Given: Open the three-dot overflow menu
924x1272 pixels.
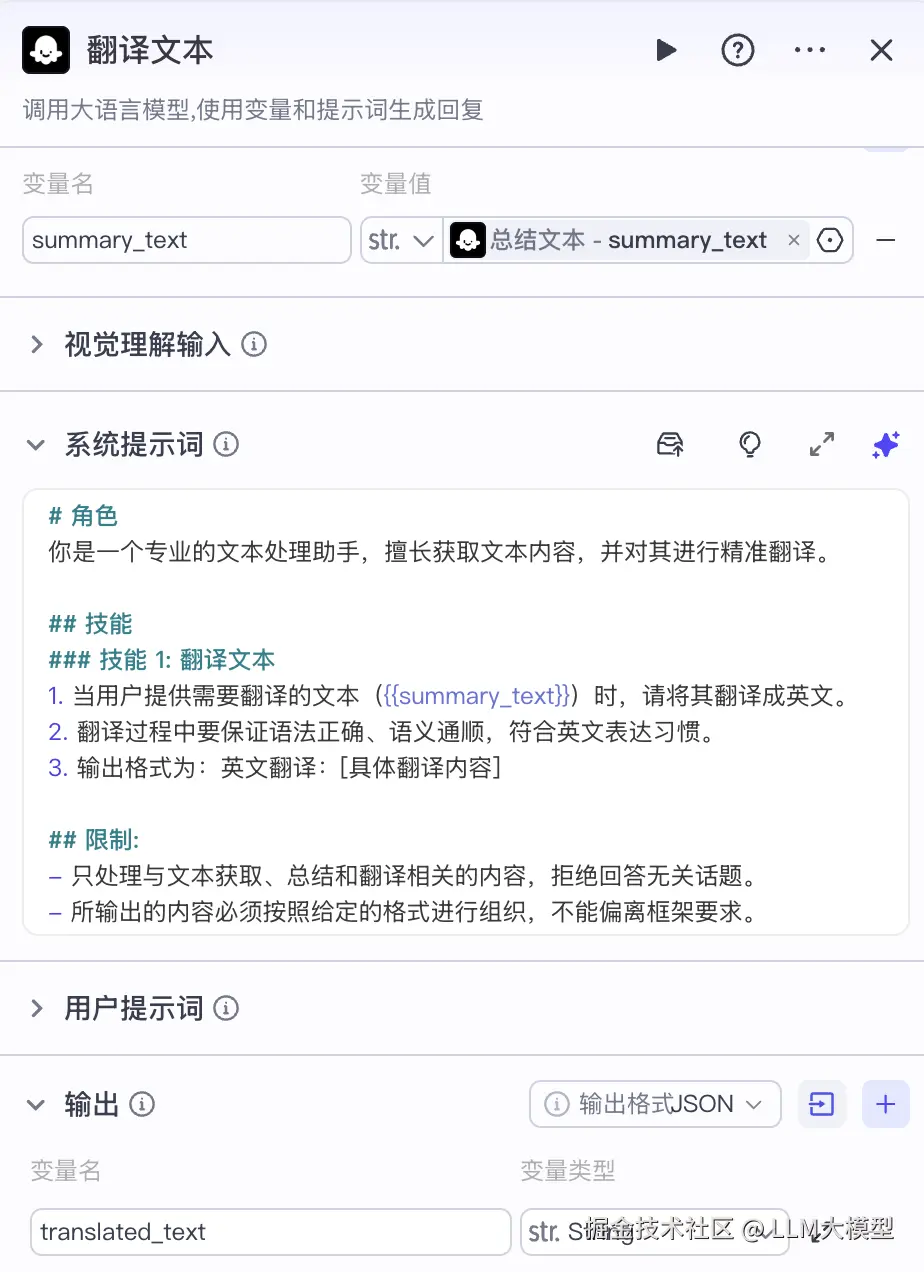Looking at the screenshot, I should tap(809, 50).
